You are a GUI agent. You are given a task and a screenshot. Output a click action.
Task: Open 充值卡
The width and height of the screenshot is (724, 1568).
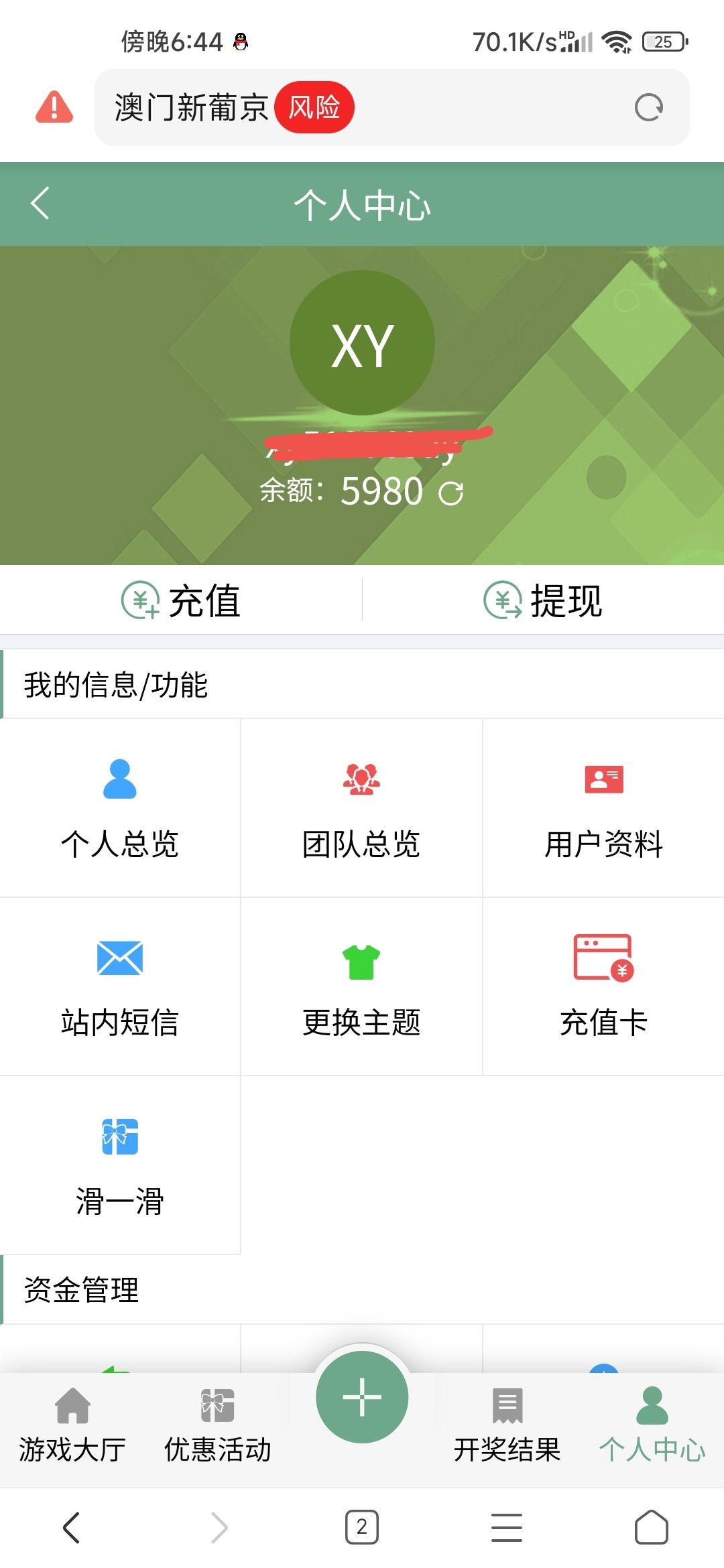(x=603, y=986)
